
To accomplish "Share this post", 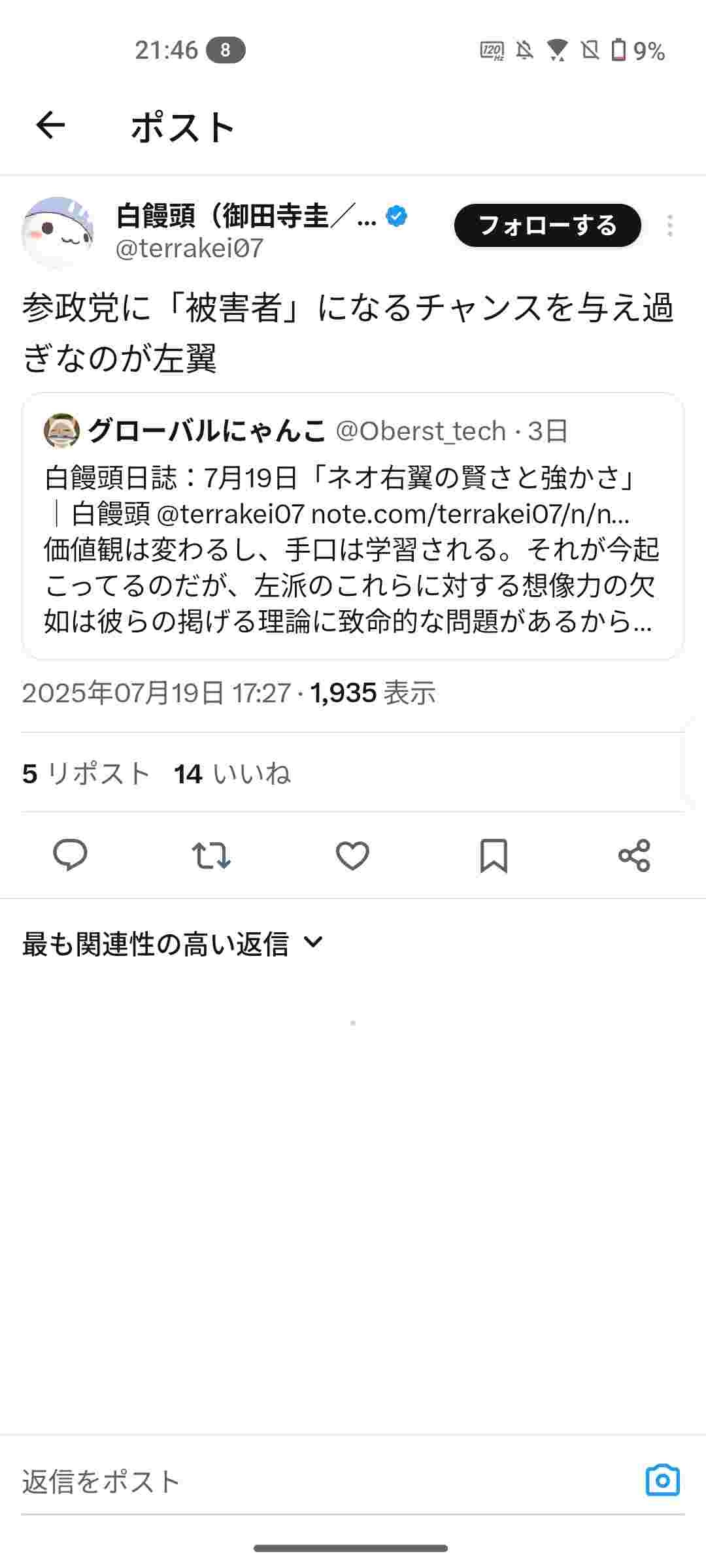I will tap(634, 855).
